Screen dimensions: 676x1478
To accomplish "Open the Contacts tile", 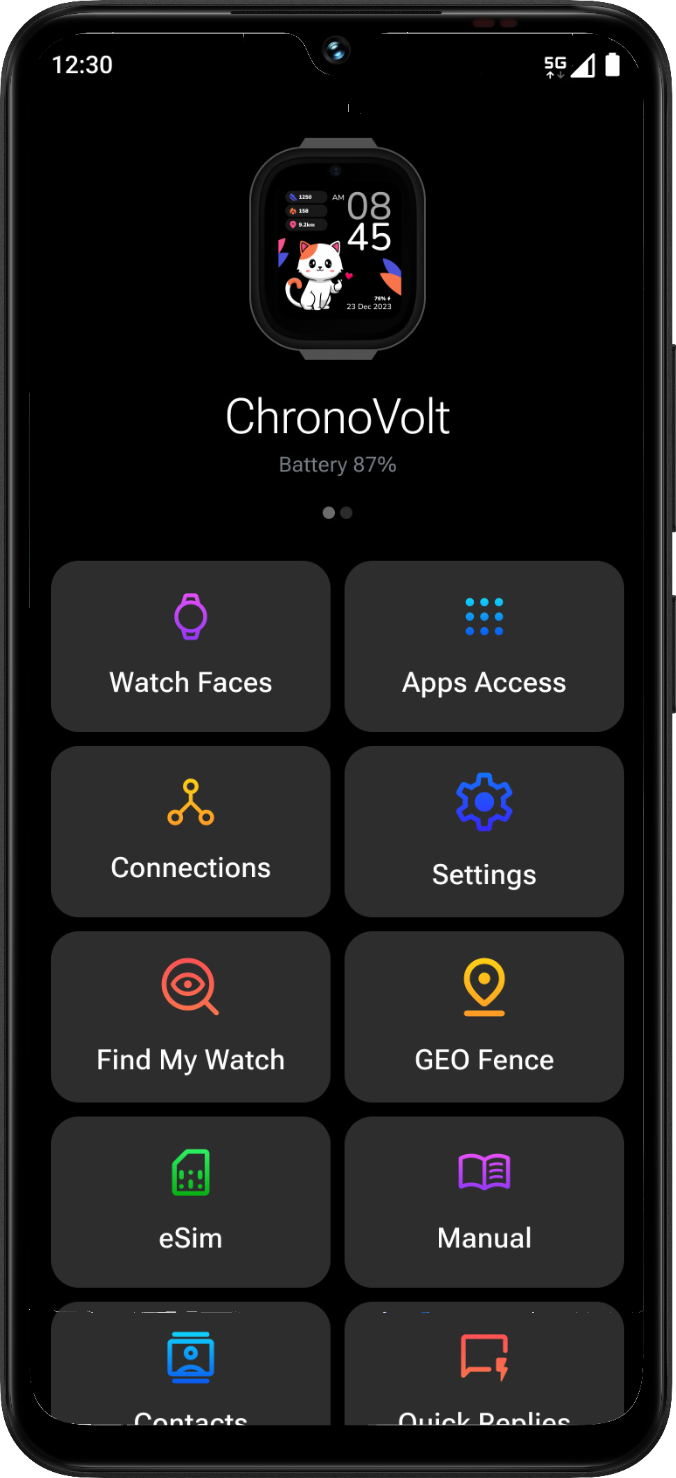I will 190,1365.
